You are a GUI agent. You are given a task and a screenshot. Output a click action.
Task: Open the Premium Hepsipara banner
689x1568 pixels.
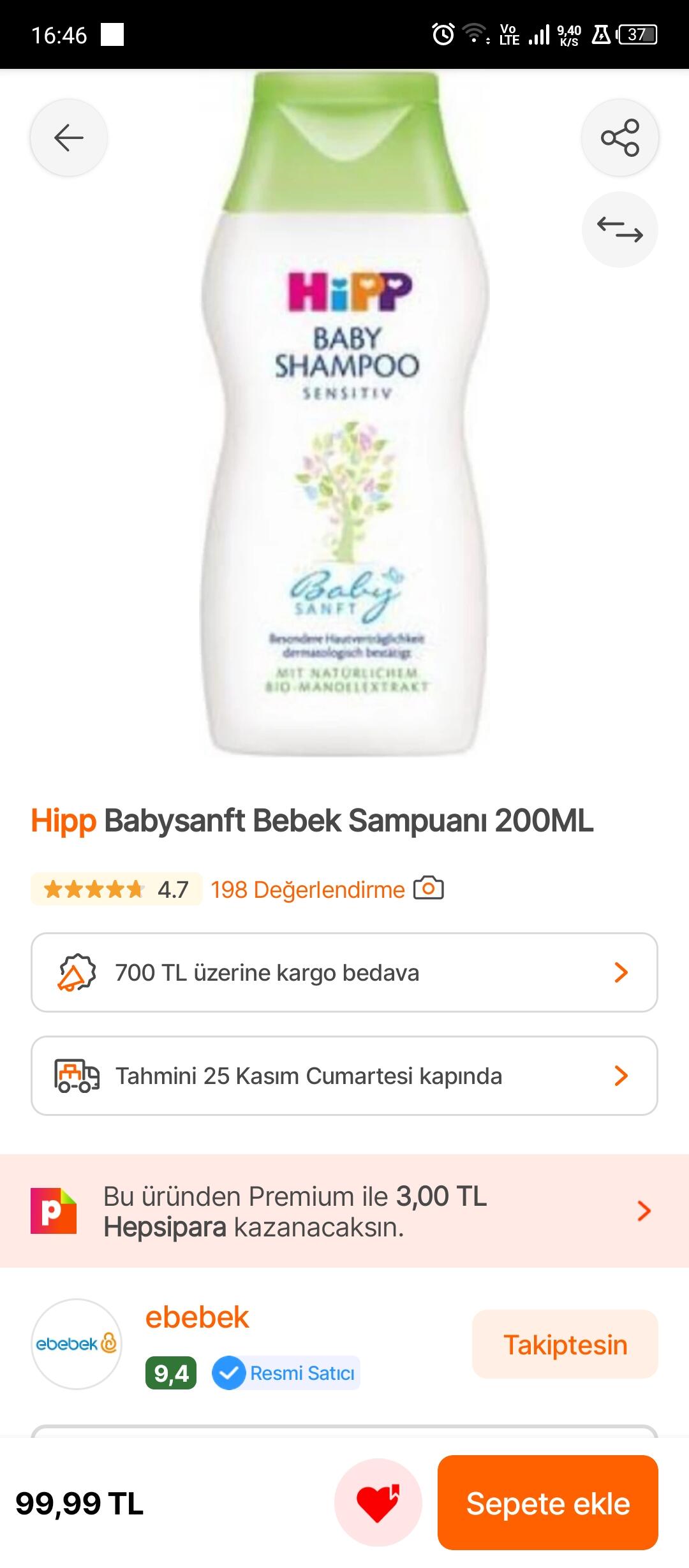(x=344, y=1211)
